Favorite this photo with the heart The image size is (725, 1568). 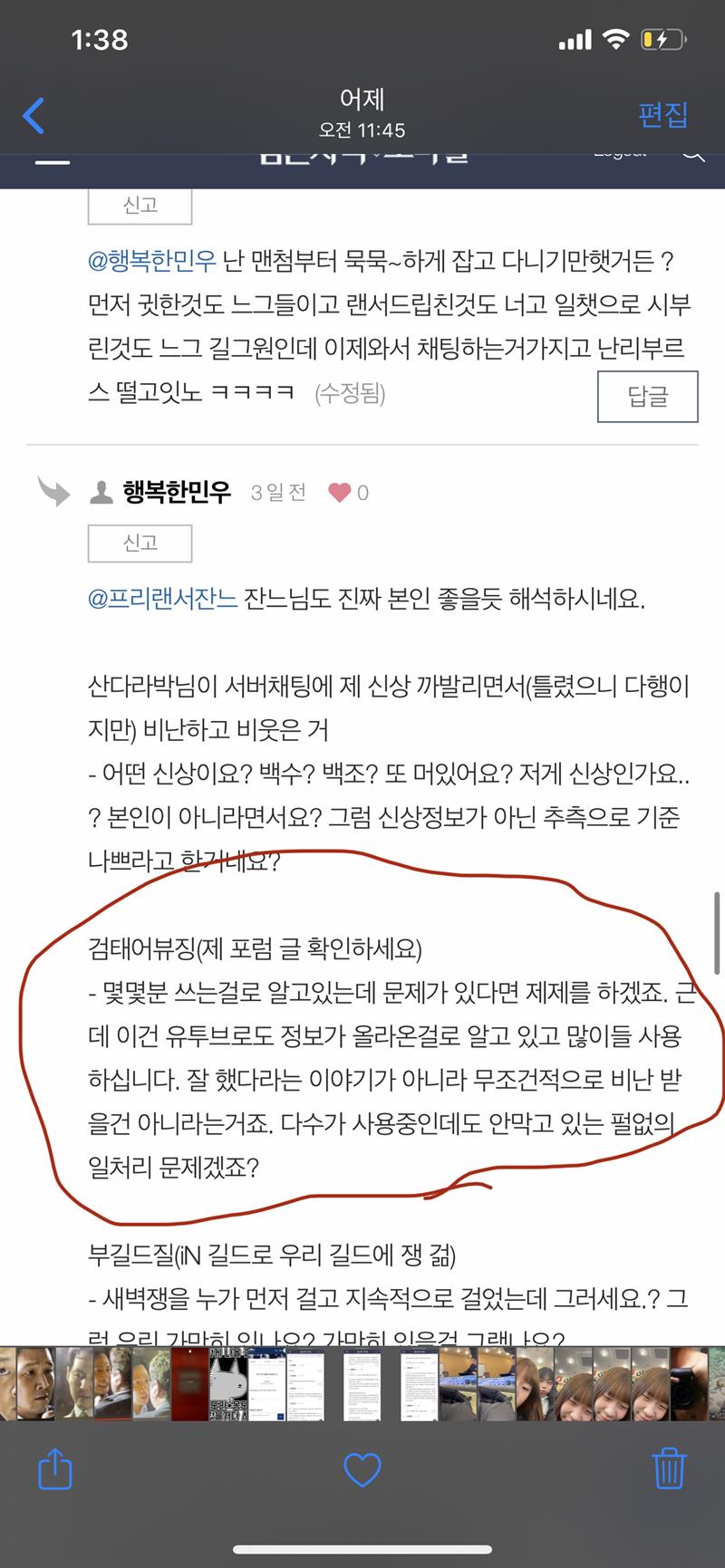(362, 1469)
